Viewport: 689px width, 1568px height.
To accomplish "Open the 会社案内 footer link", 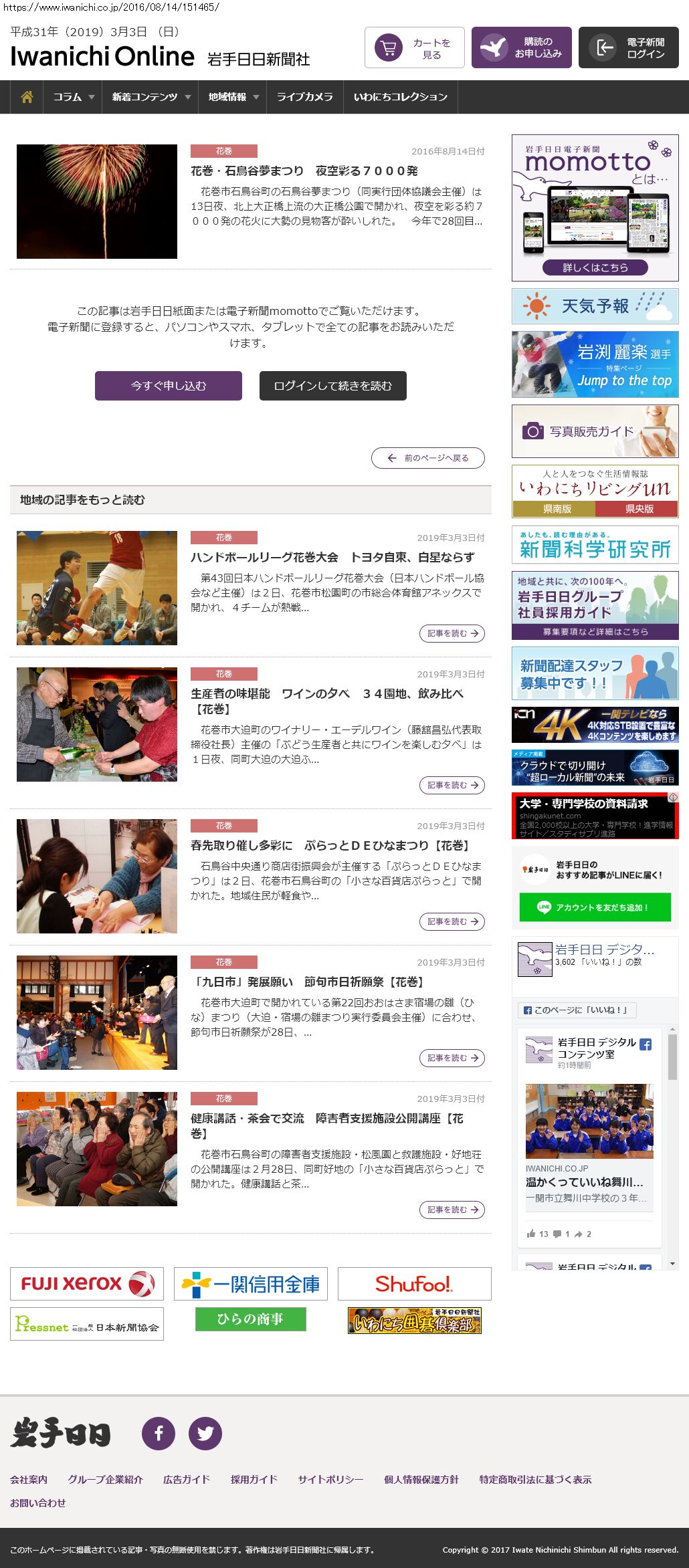I will 29,1480.
